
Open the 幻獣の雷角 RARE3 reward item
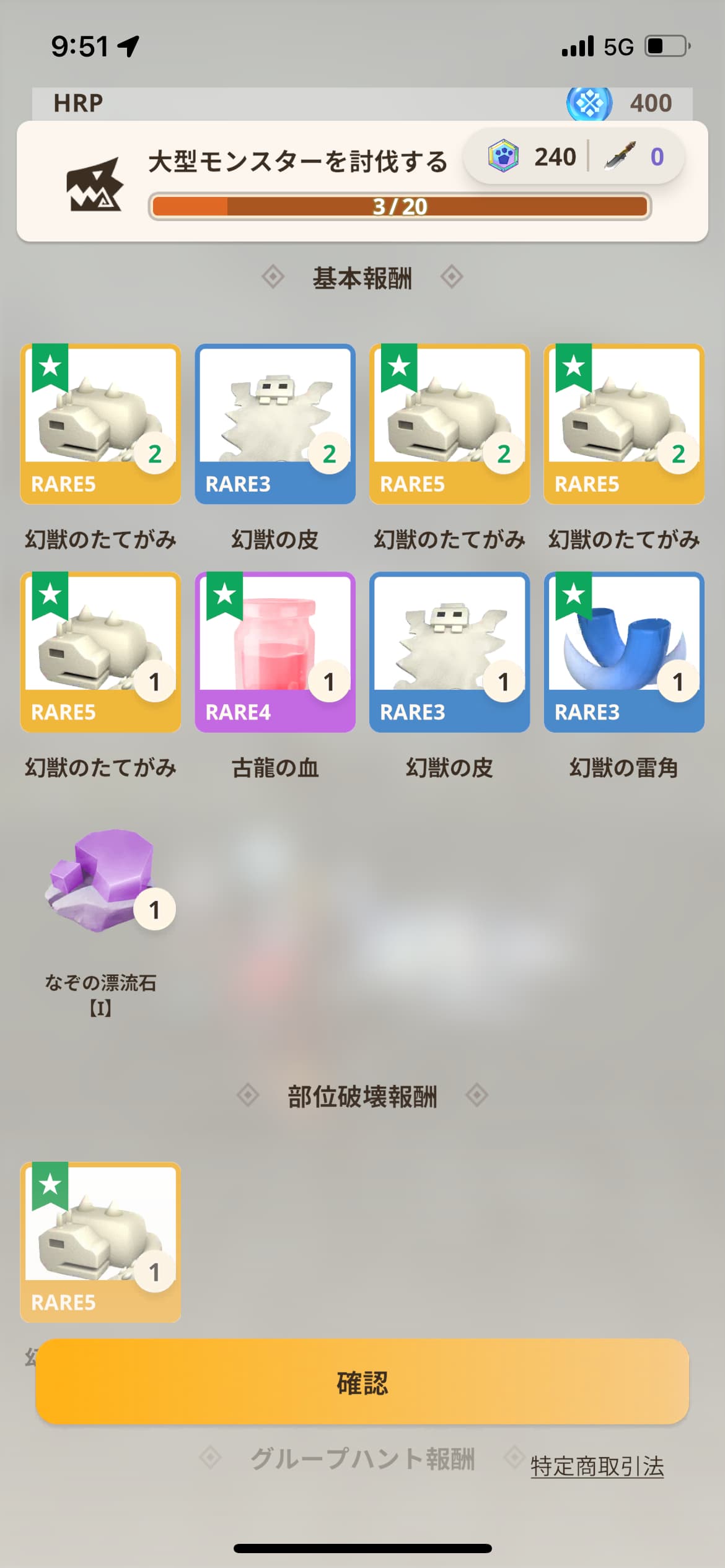coord(624,651)
